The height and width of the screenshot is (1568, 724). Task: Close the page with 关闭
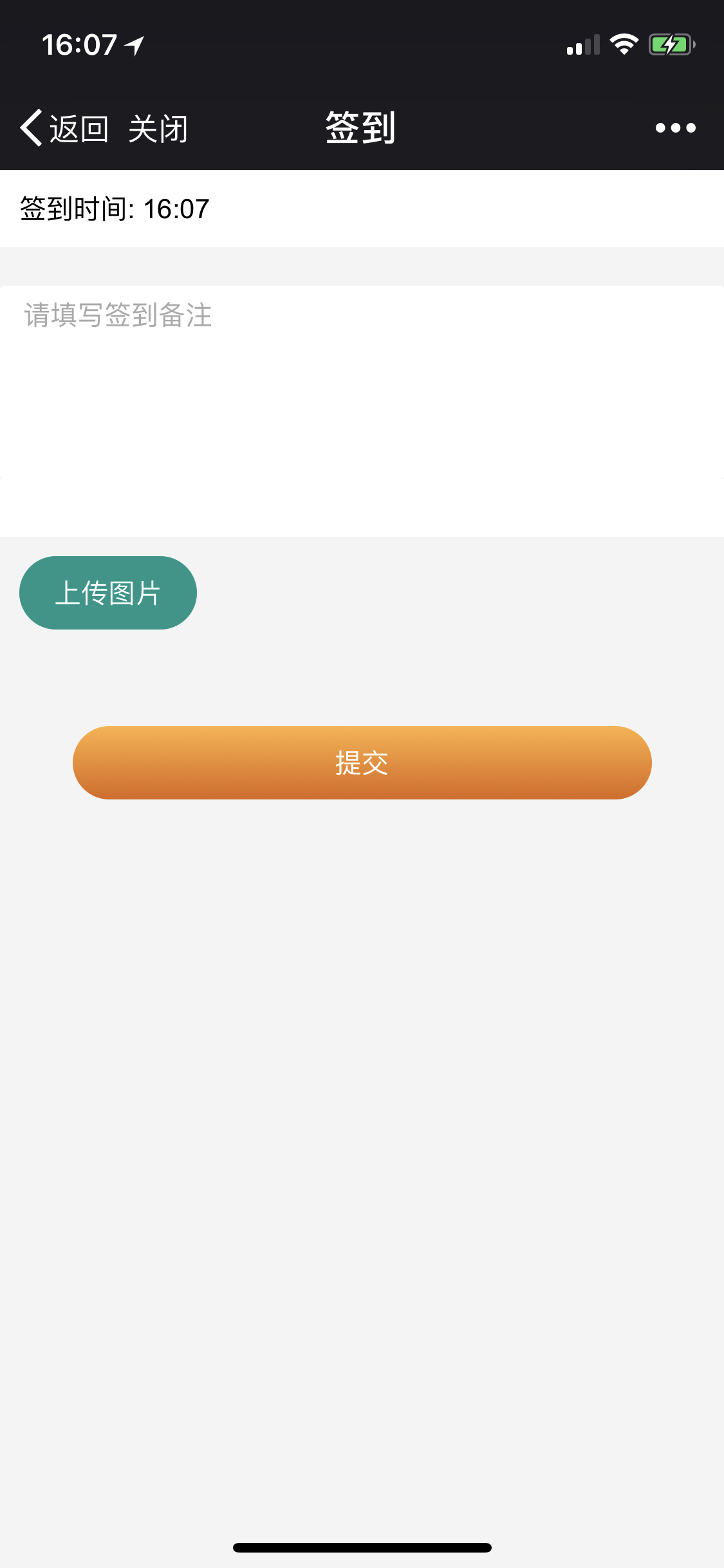click(x=158, y=129)
